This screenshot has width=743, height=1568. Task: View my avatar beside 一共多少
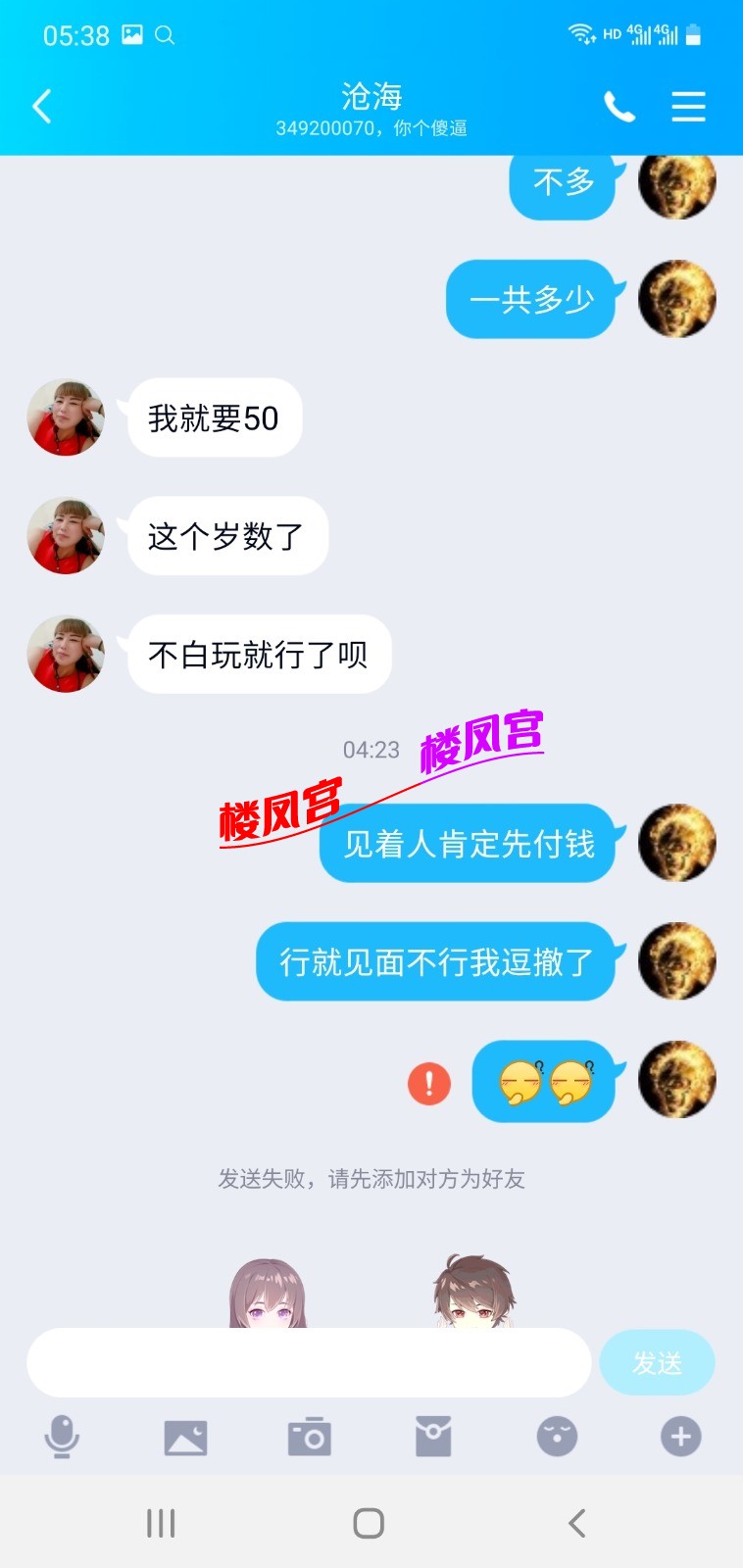tap(676, 299)
